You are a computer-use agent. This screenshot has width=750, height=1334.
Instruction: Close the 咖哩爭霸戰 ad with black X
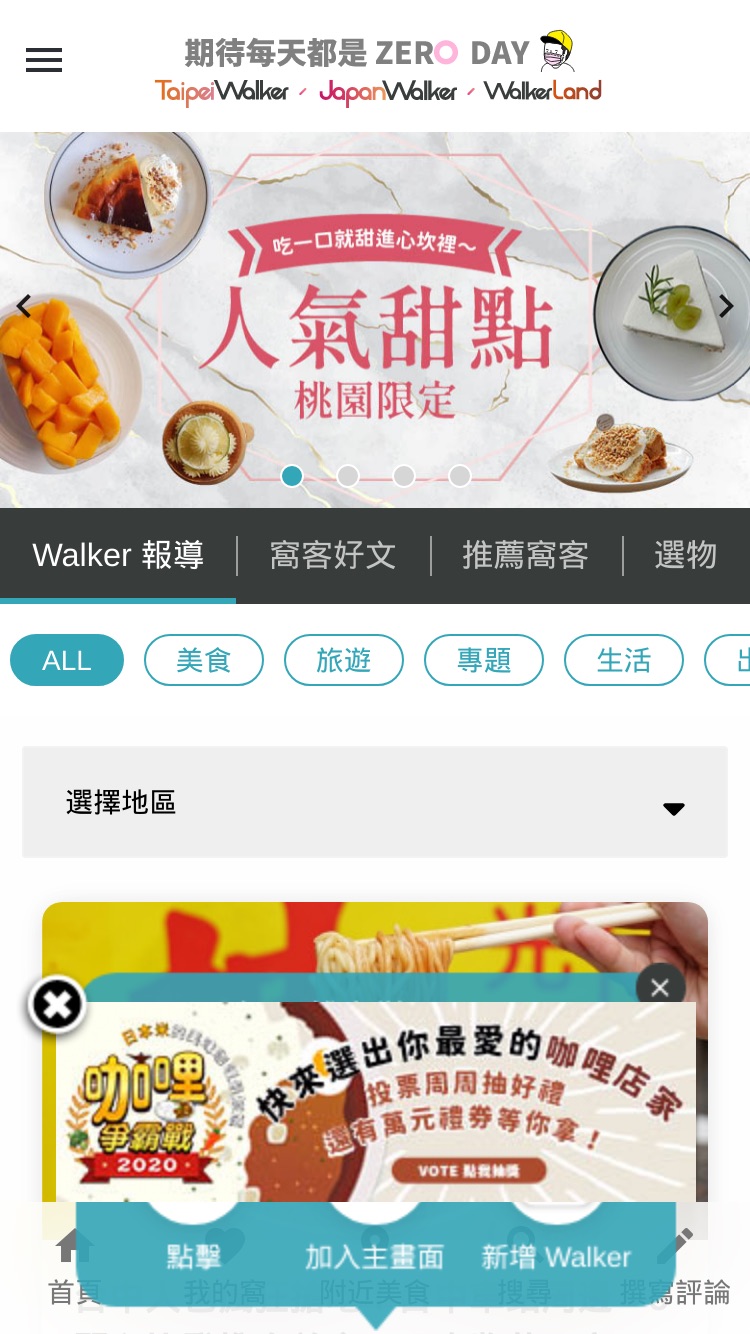pyautogui.click(x=57, y=1003)
